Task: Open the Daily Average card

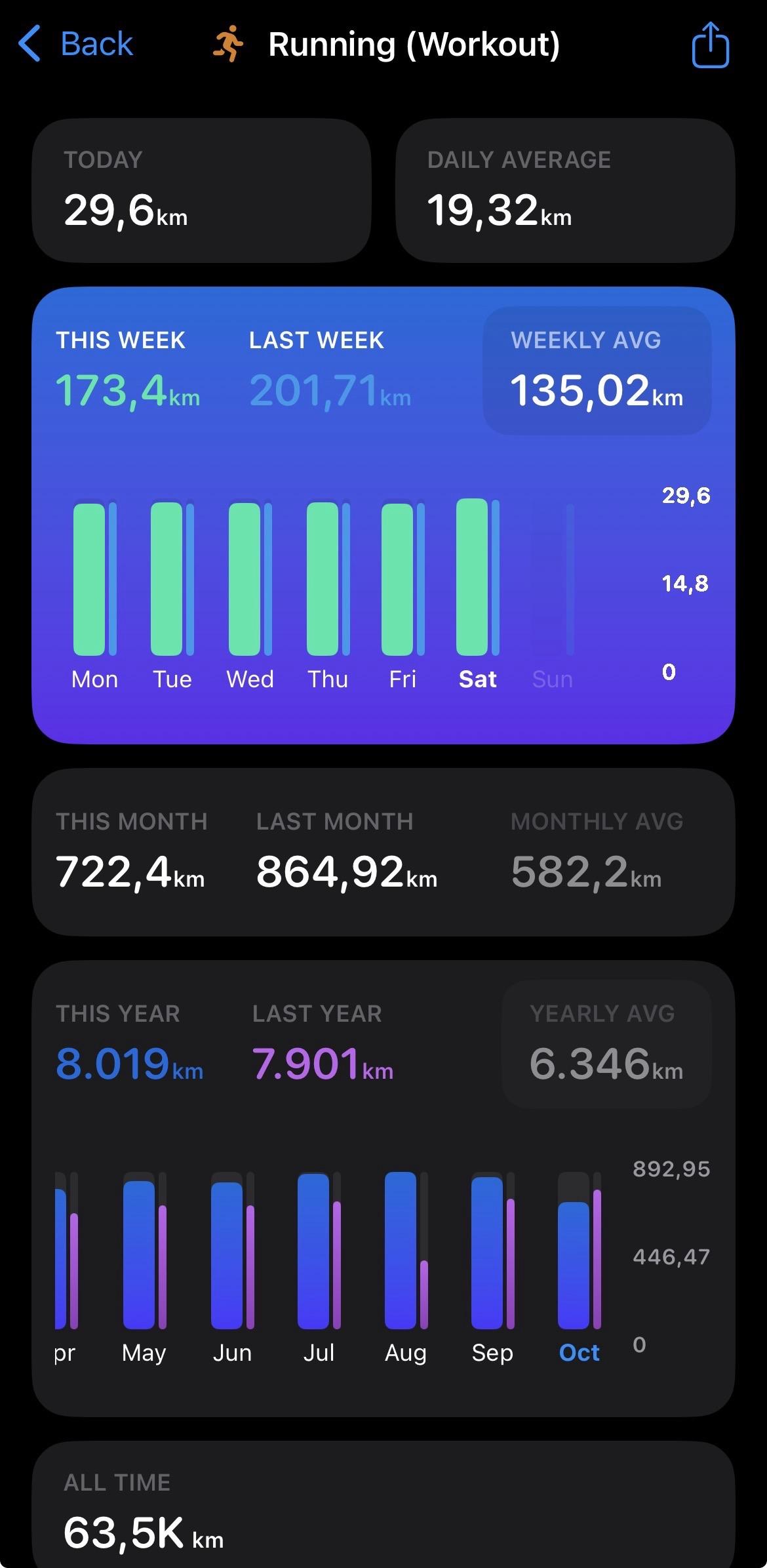Action: pos(565,191)
